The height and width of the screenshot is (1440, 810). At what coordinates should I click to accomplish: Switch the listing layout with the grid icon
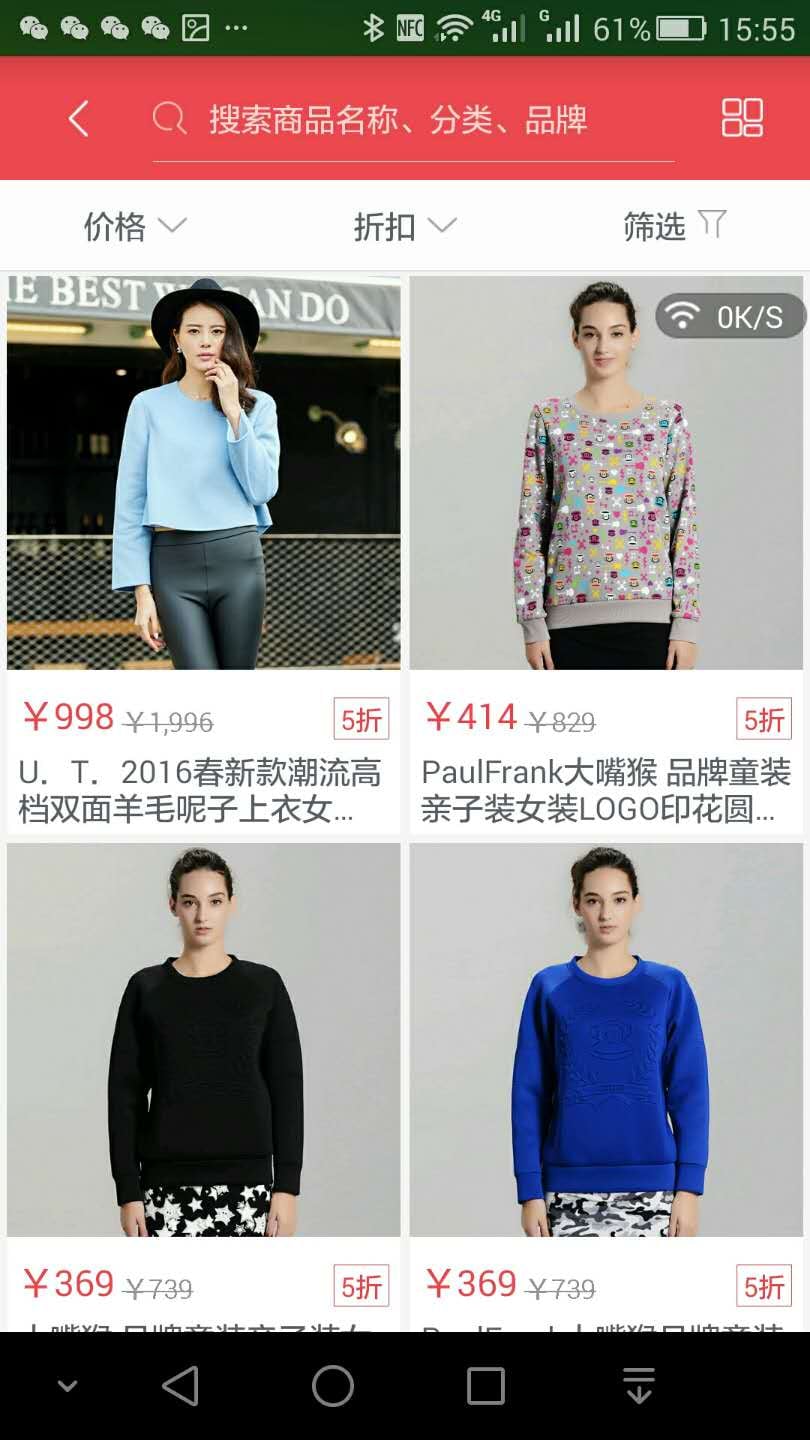[742, 118]
